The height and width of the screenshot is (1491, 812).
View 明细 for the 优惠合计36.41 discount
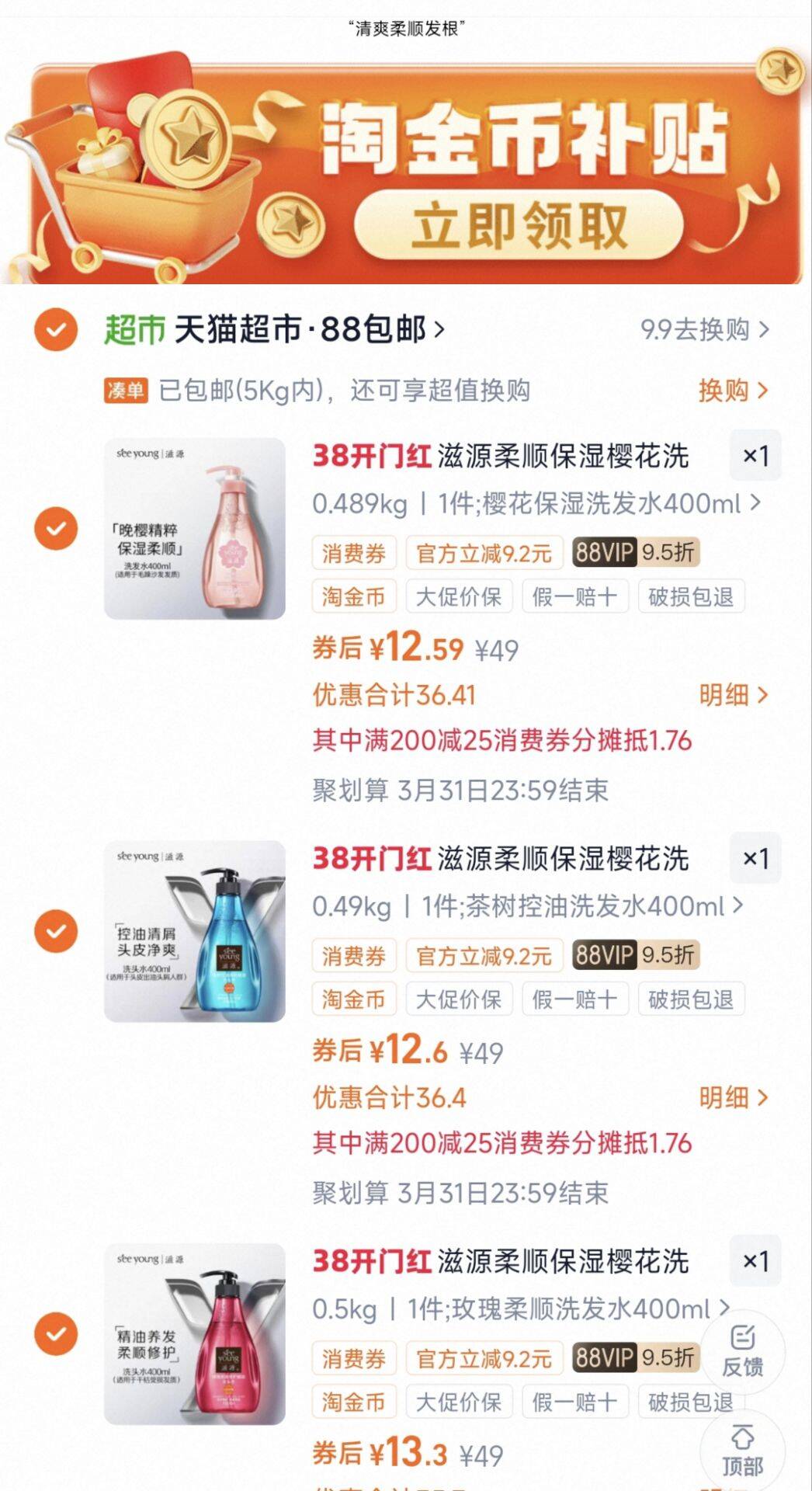[732, 695]
